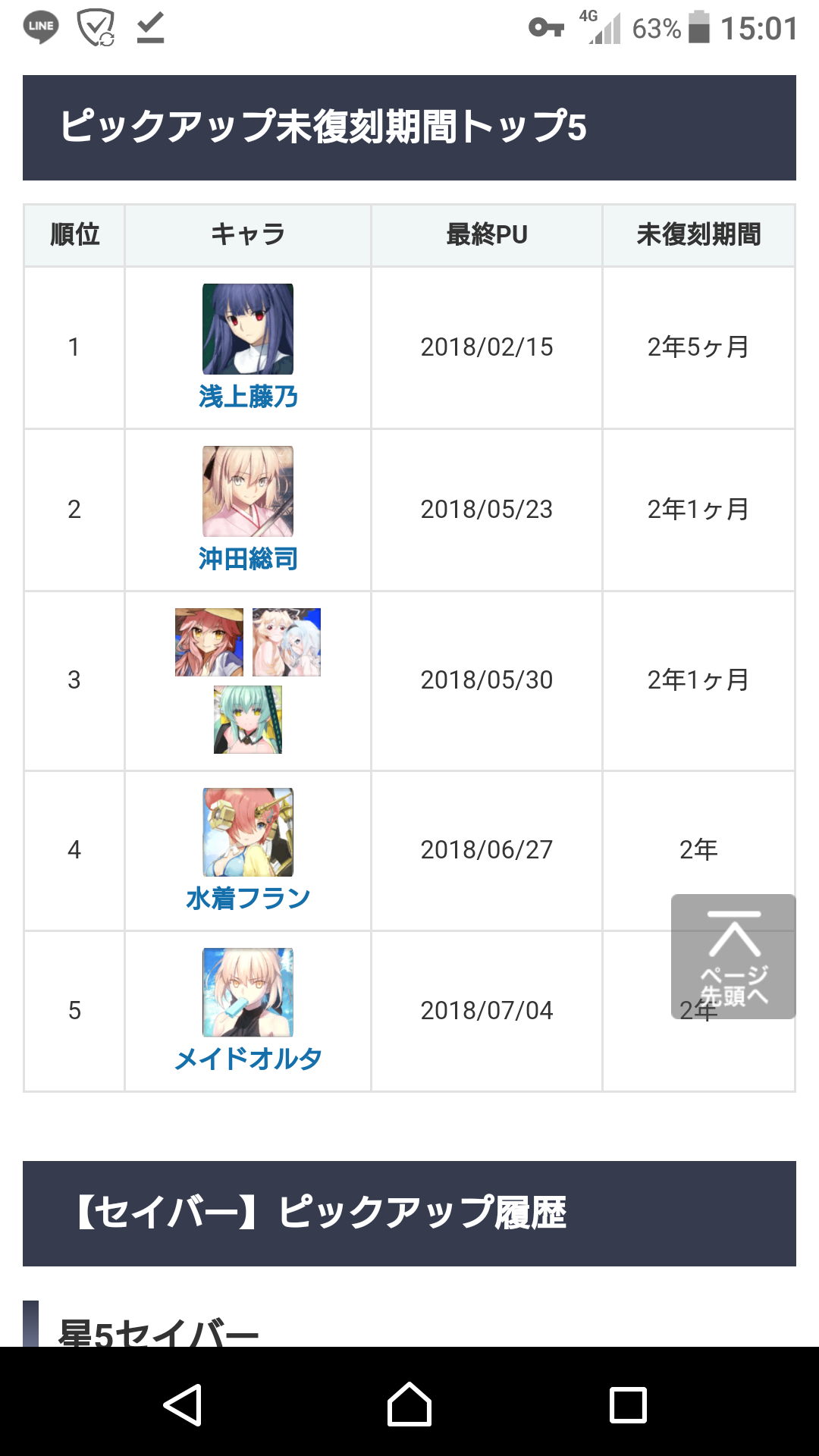Tap the 水着フラン portrait thumbnail

(x=248, y=832)
